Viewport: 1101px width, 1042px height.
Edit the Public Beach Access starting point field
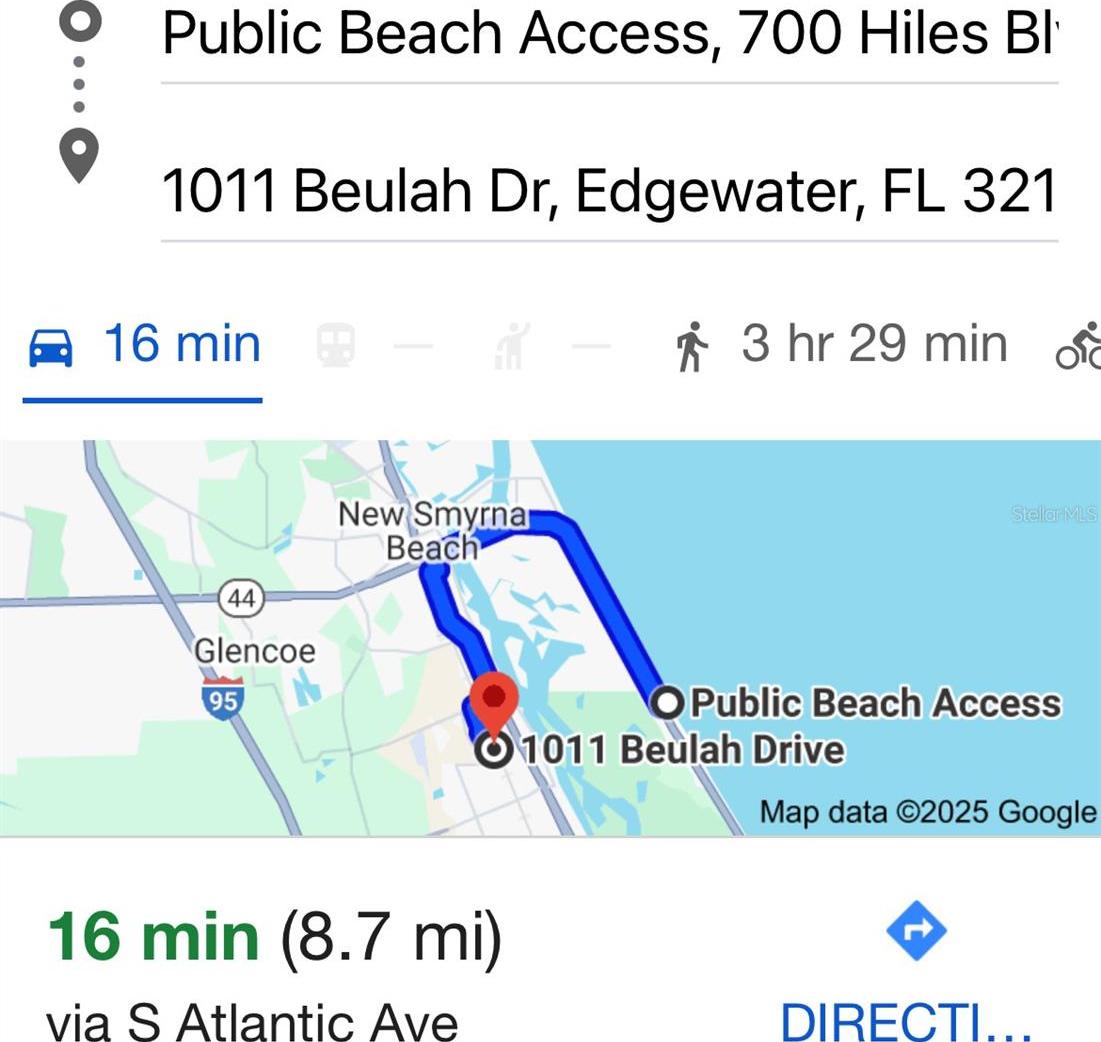[x=608, y=36]
